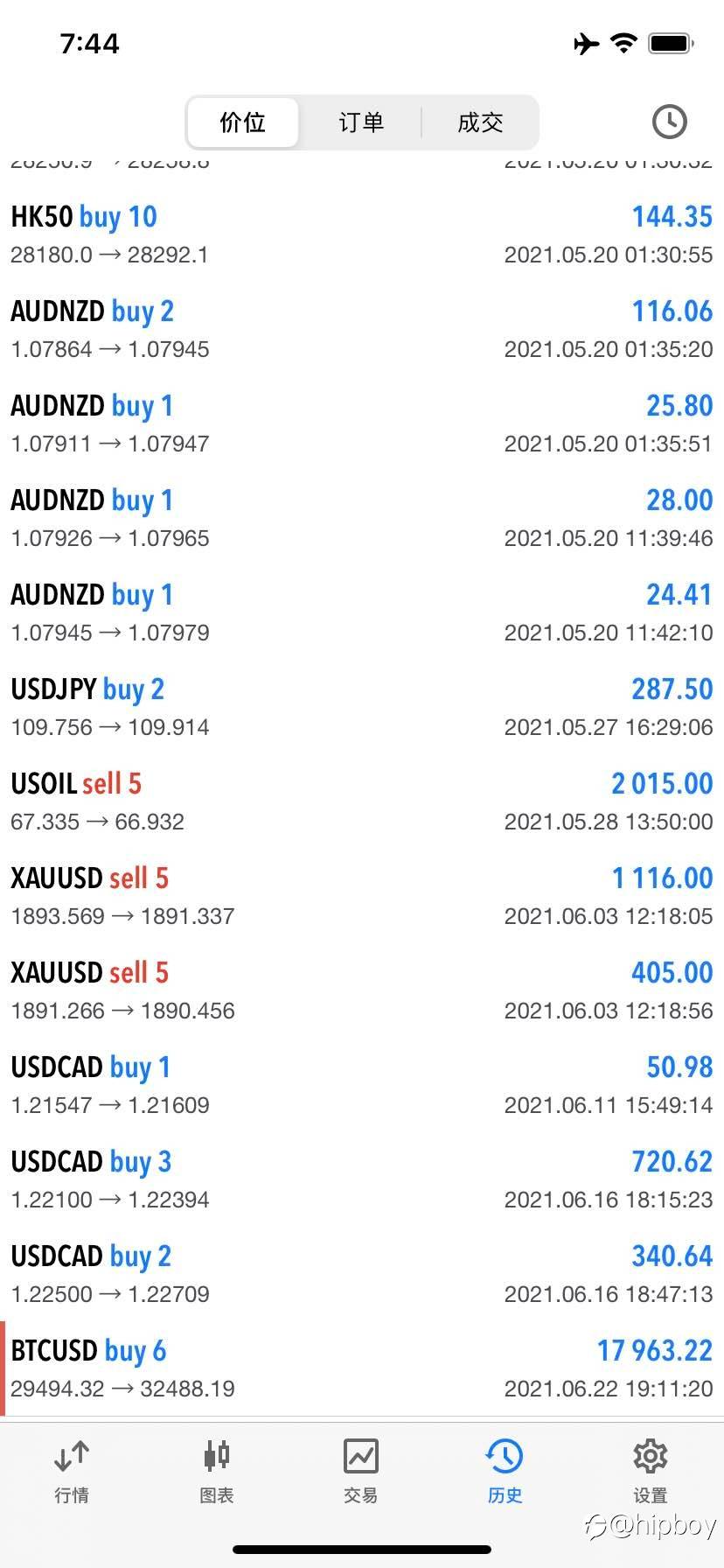Open AUDNZD buy 1 trade with profit 28.00
This screenshot has width=724, height=1568.
point(362,518)
